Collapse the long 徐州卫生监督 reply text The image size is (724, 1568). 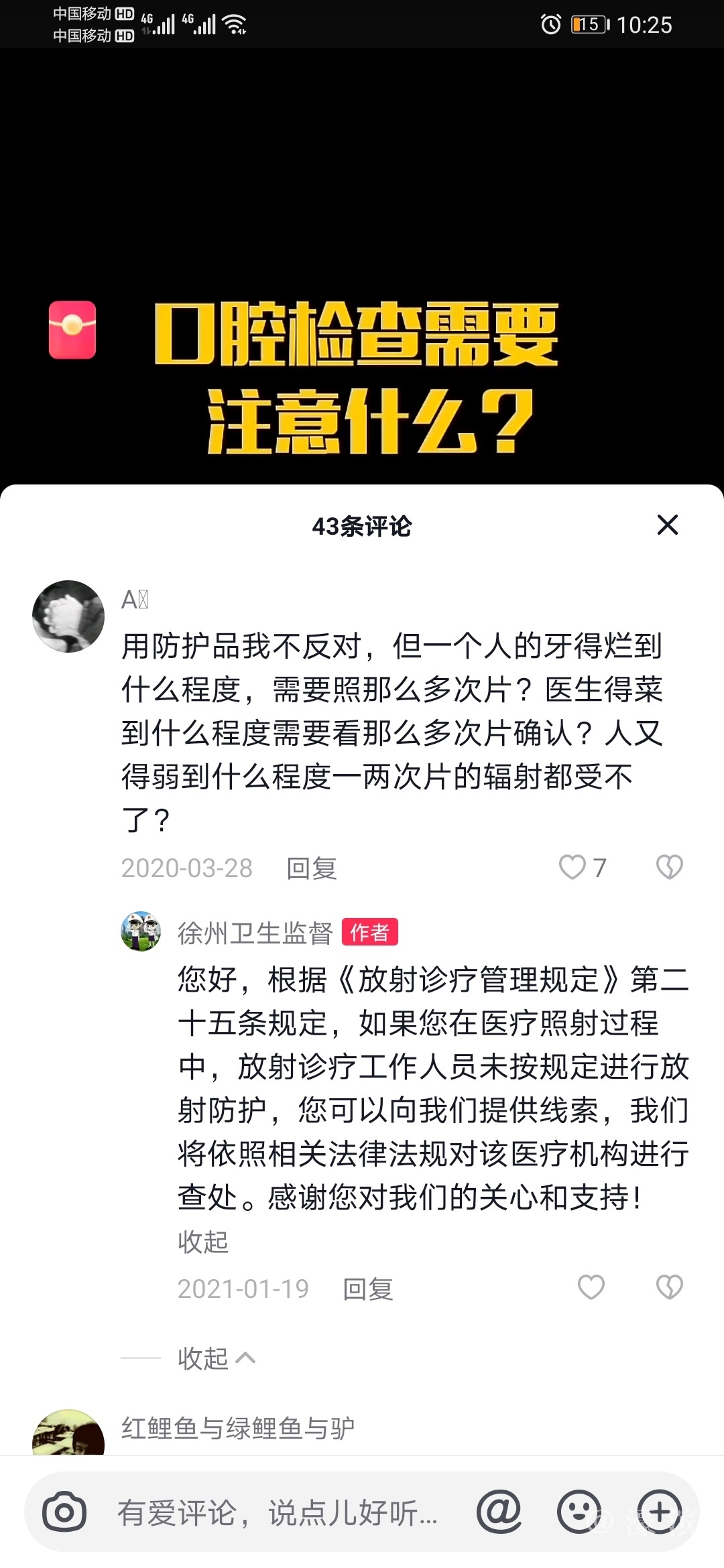202,1242
